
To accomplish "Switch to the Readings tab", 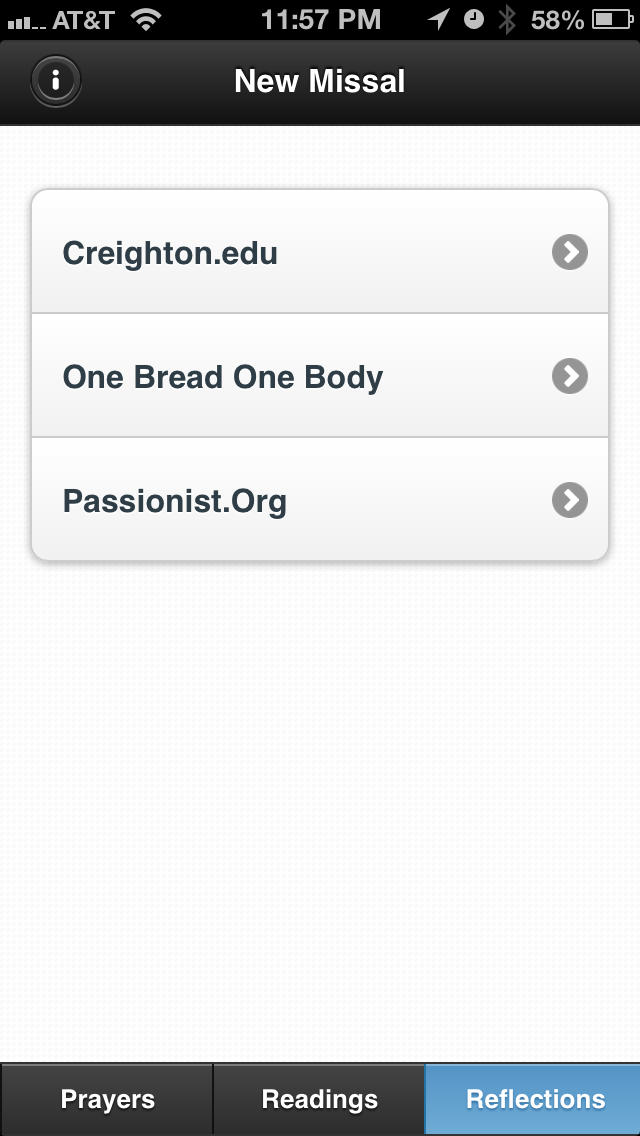I will 319,1099.
